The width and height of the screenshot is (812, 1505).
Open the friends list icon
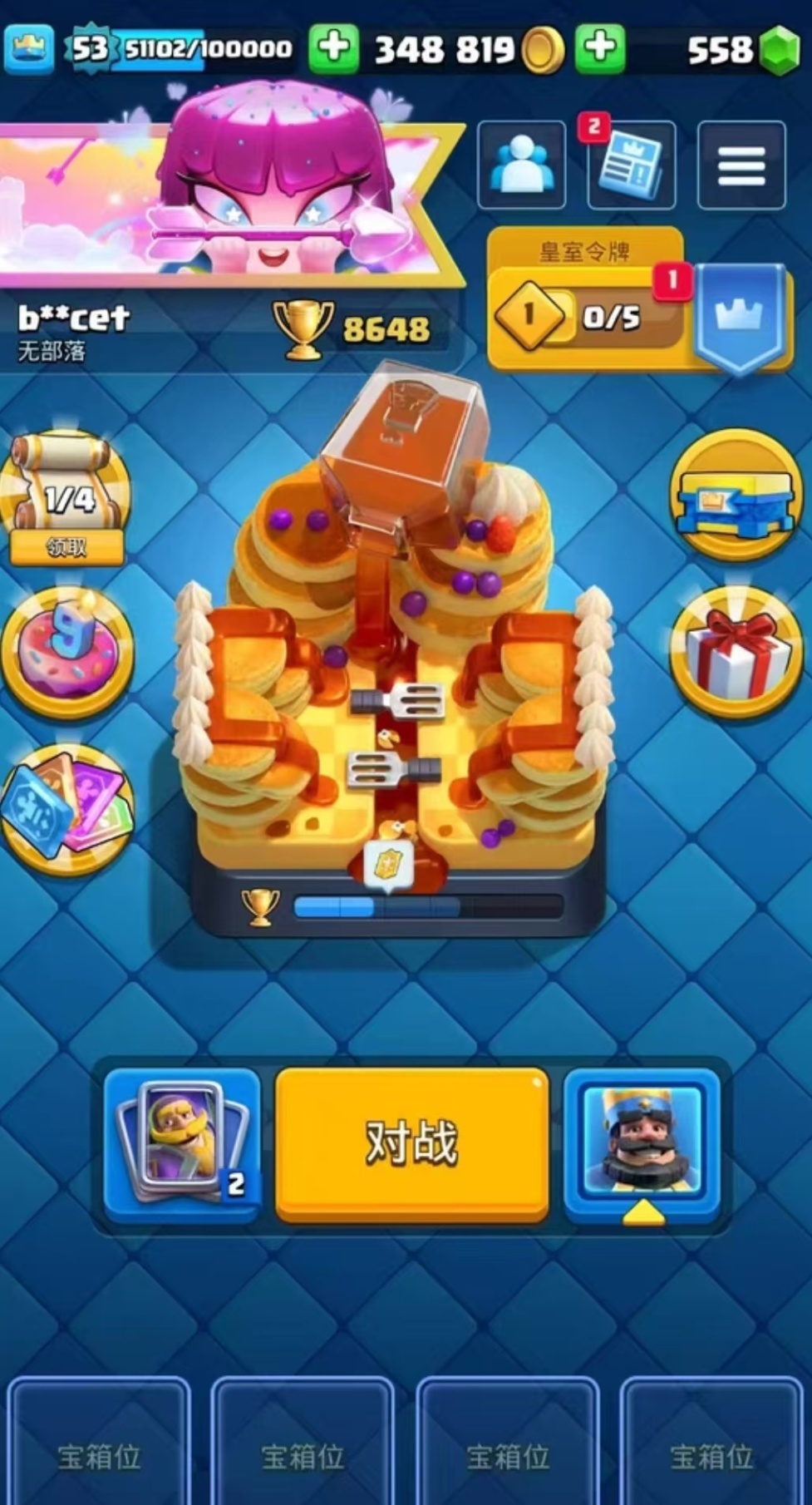521,165
